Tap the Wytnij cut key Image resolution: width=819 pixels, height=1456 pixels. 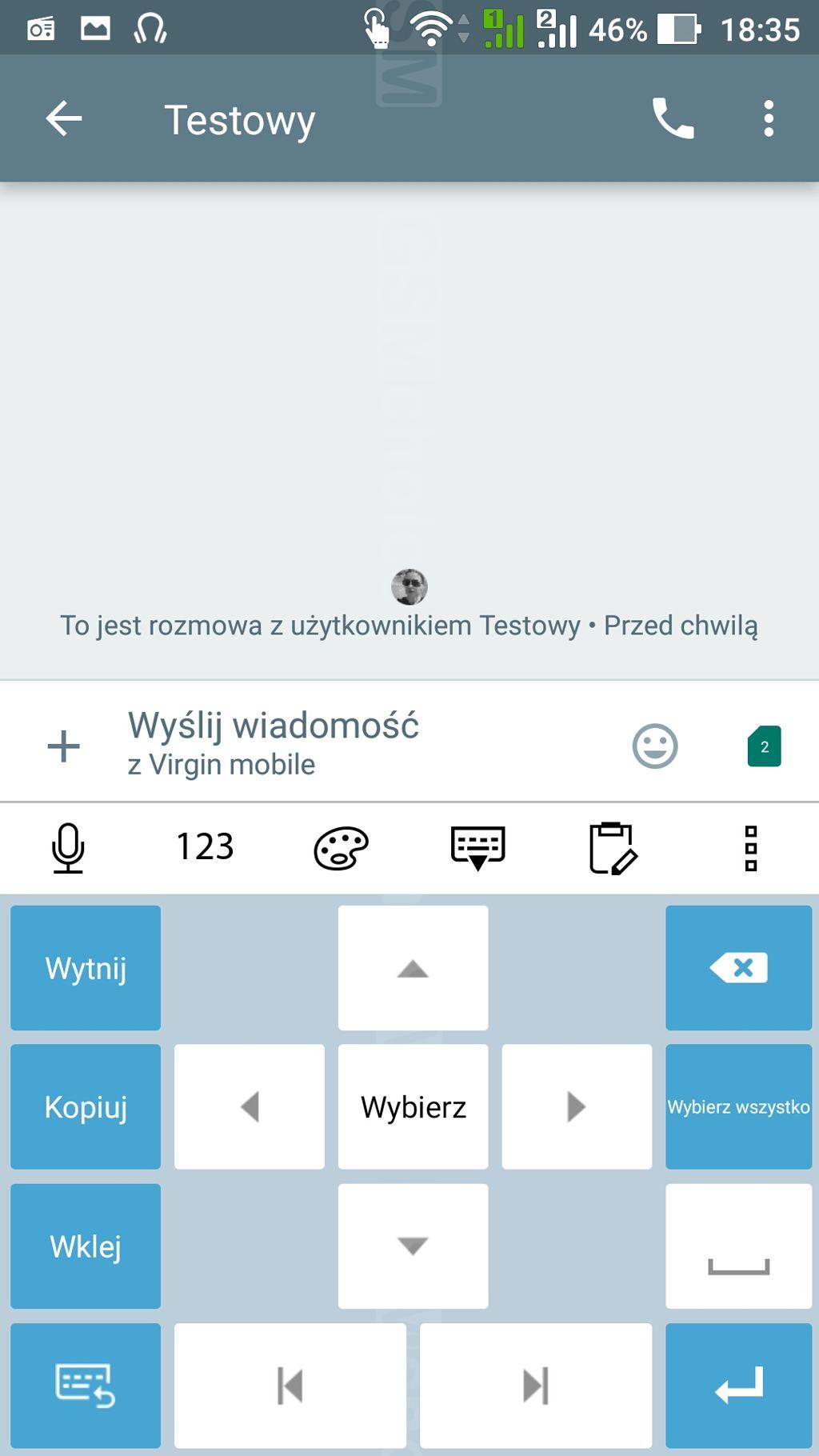(x=86, y=968)
